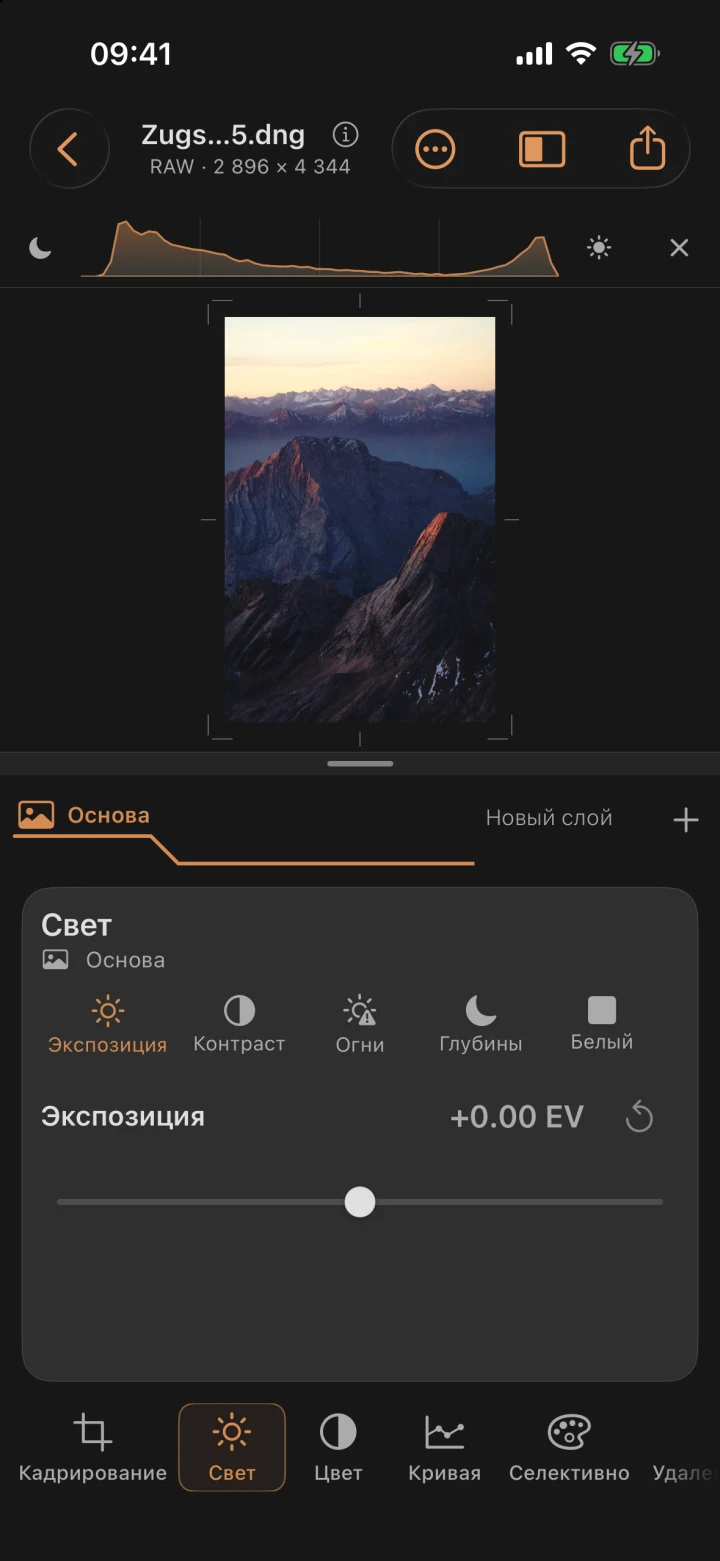Toggle the before/after compare view icon
The width and height of the screenshot is (720, 1561).
coord(542,150)
